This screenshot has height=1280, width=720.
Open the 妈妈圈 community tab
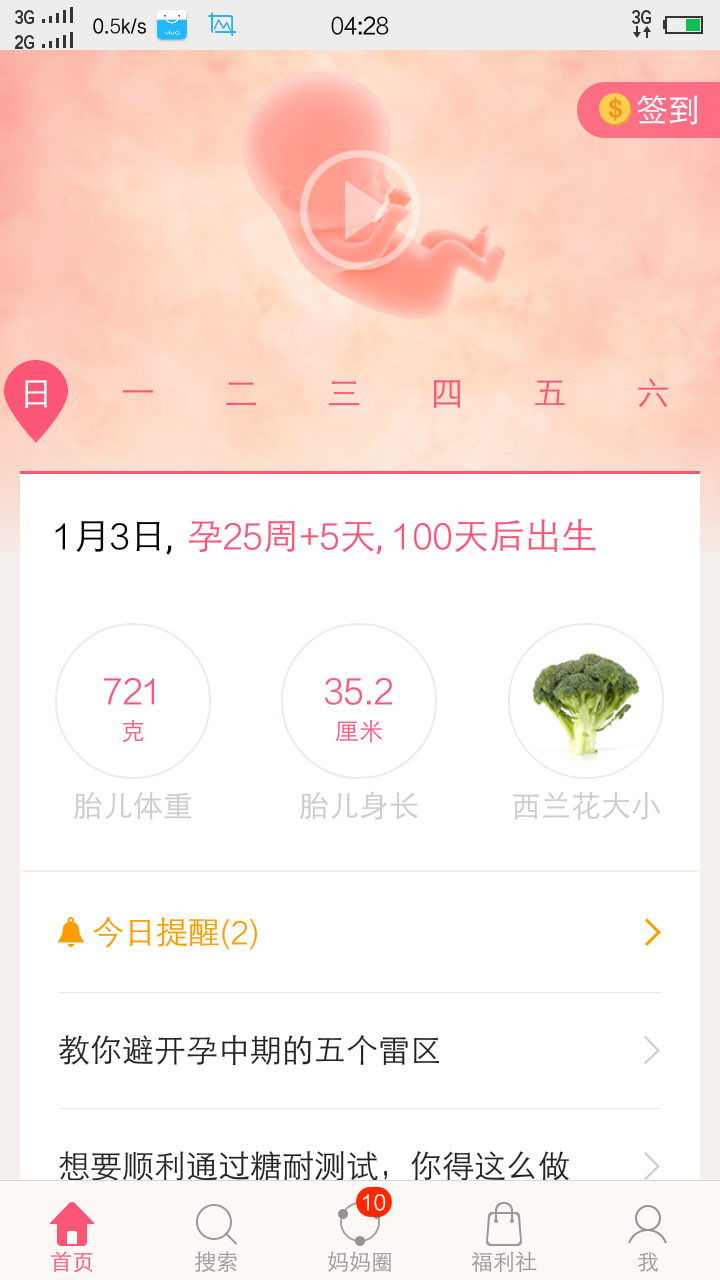point(360,1238)
